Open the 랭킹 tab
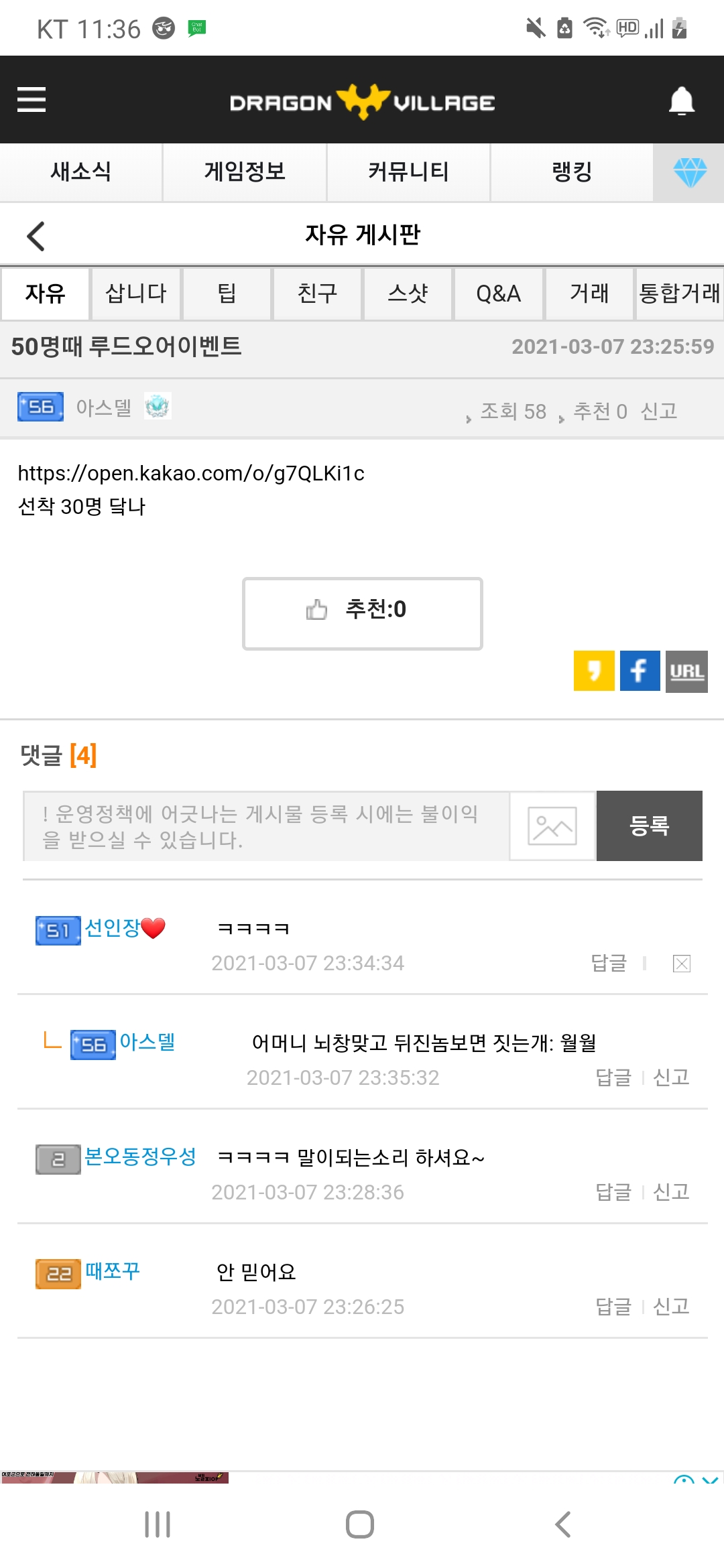Screen dimensions: 724x1568 tap(572, 172)
